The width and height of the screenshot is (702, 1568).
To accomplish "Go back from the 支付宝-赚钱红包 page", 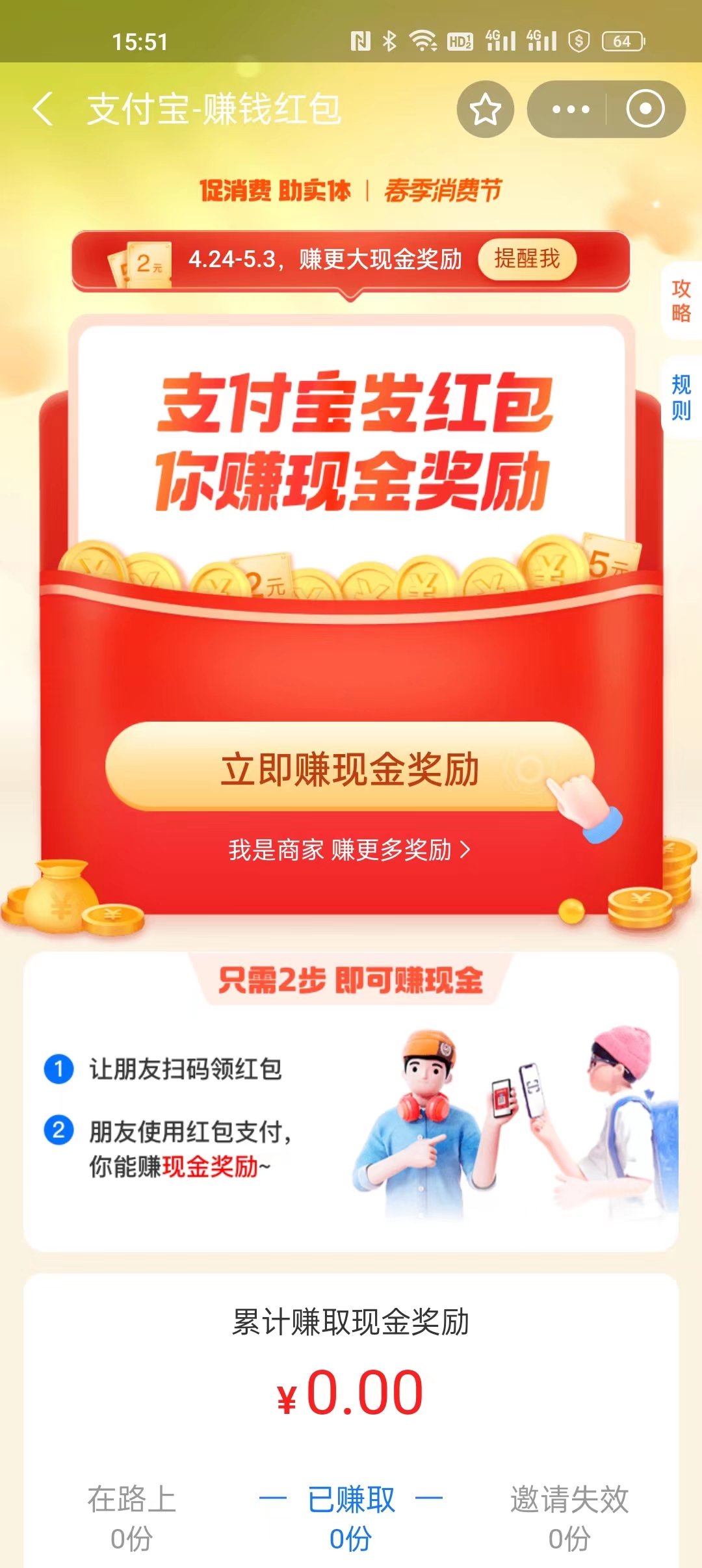I will tap(43, 109).
